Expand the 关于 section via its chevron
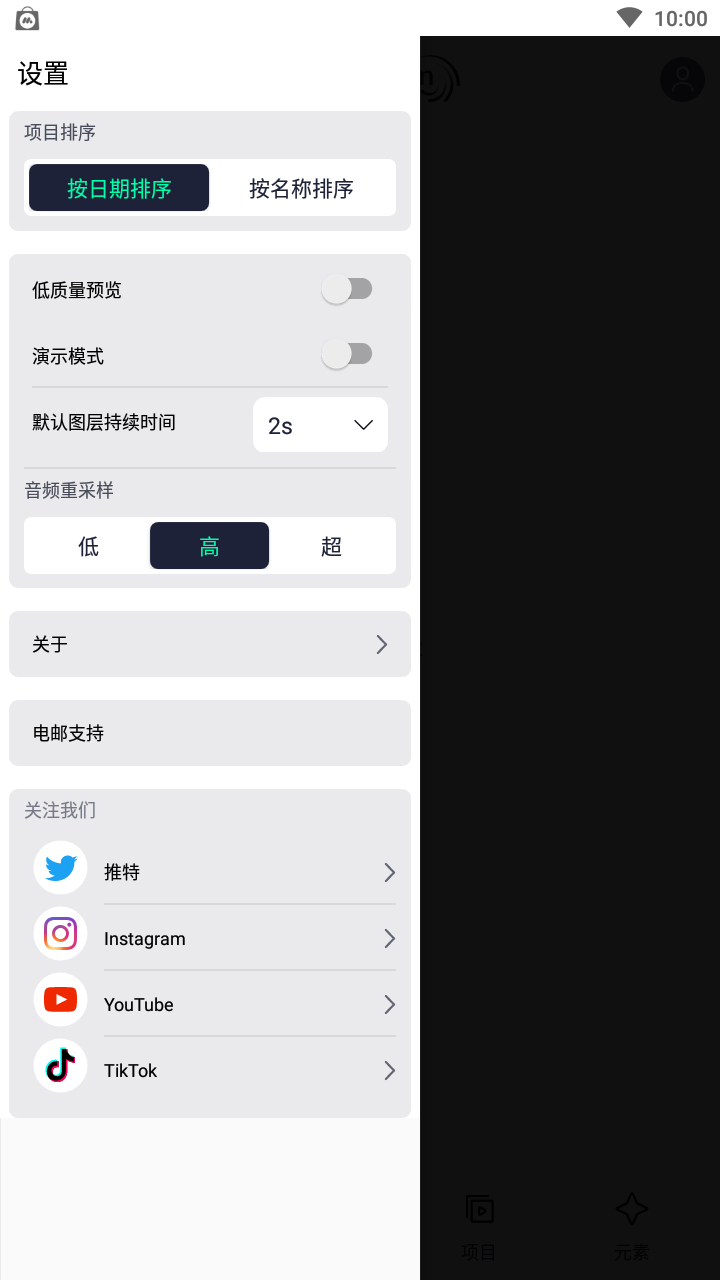Screen dimensions: 720x1280 (x=381, y=644)
